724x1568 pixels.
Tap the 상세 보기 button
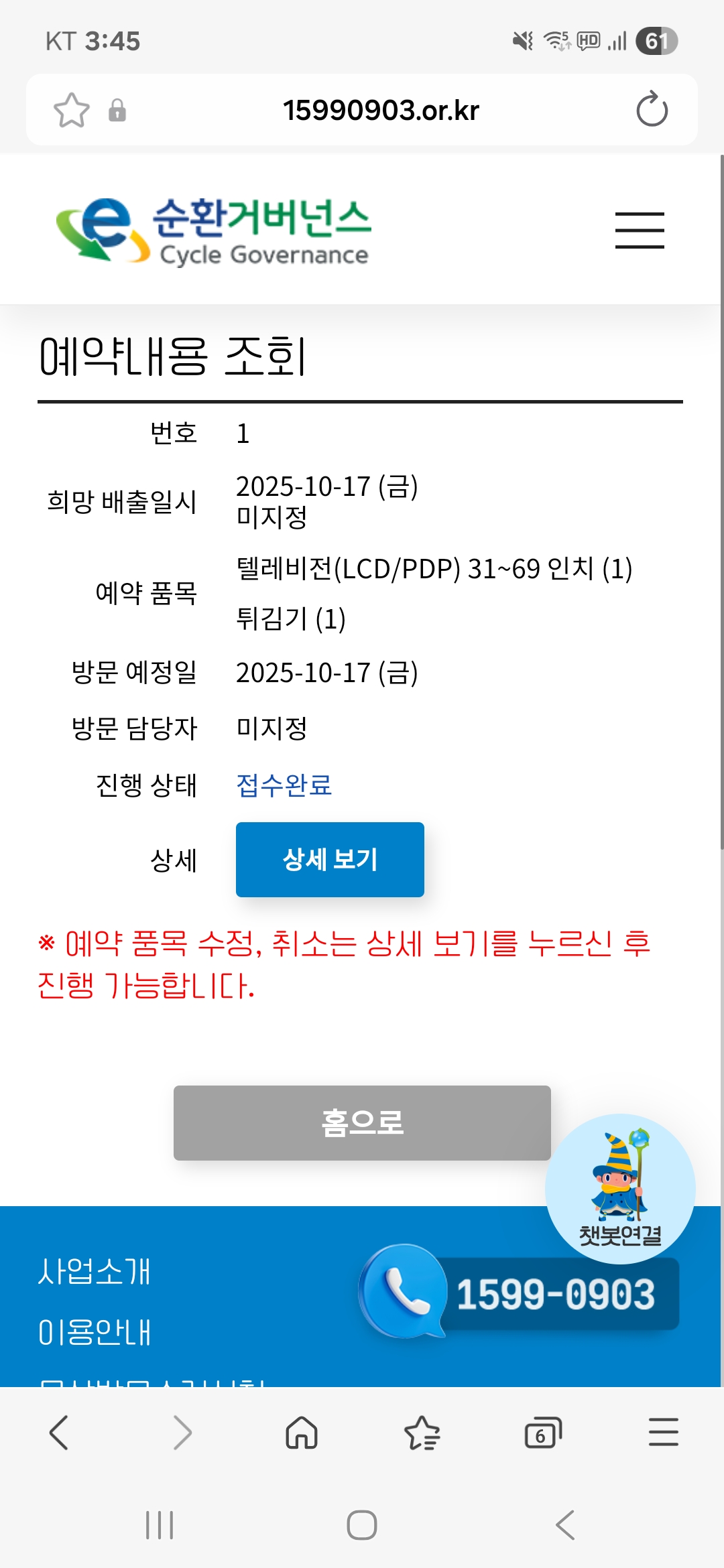point(330,859)
